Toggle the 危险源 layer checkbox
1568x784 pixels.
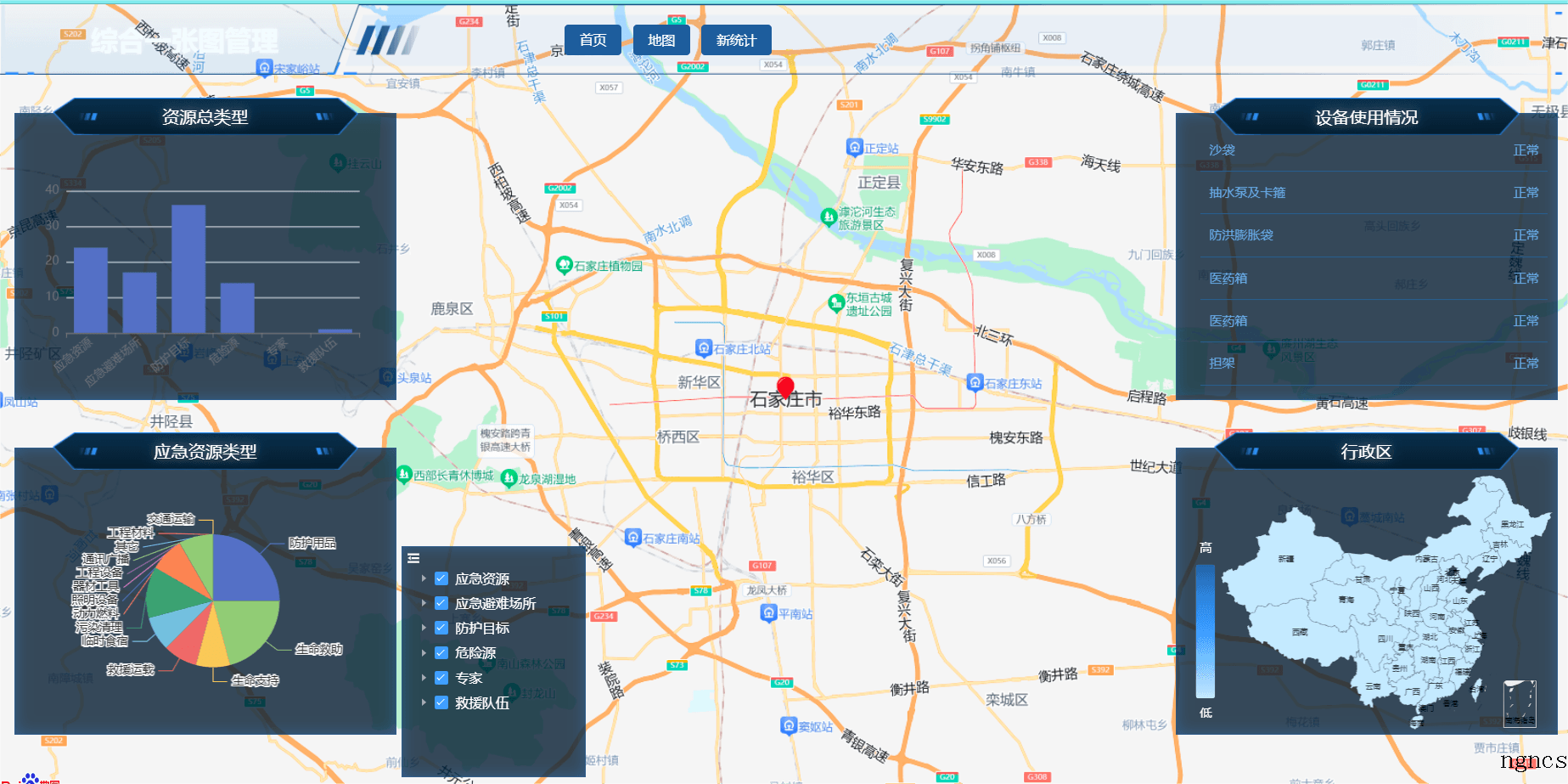click(441, 652)
